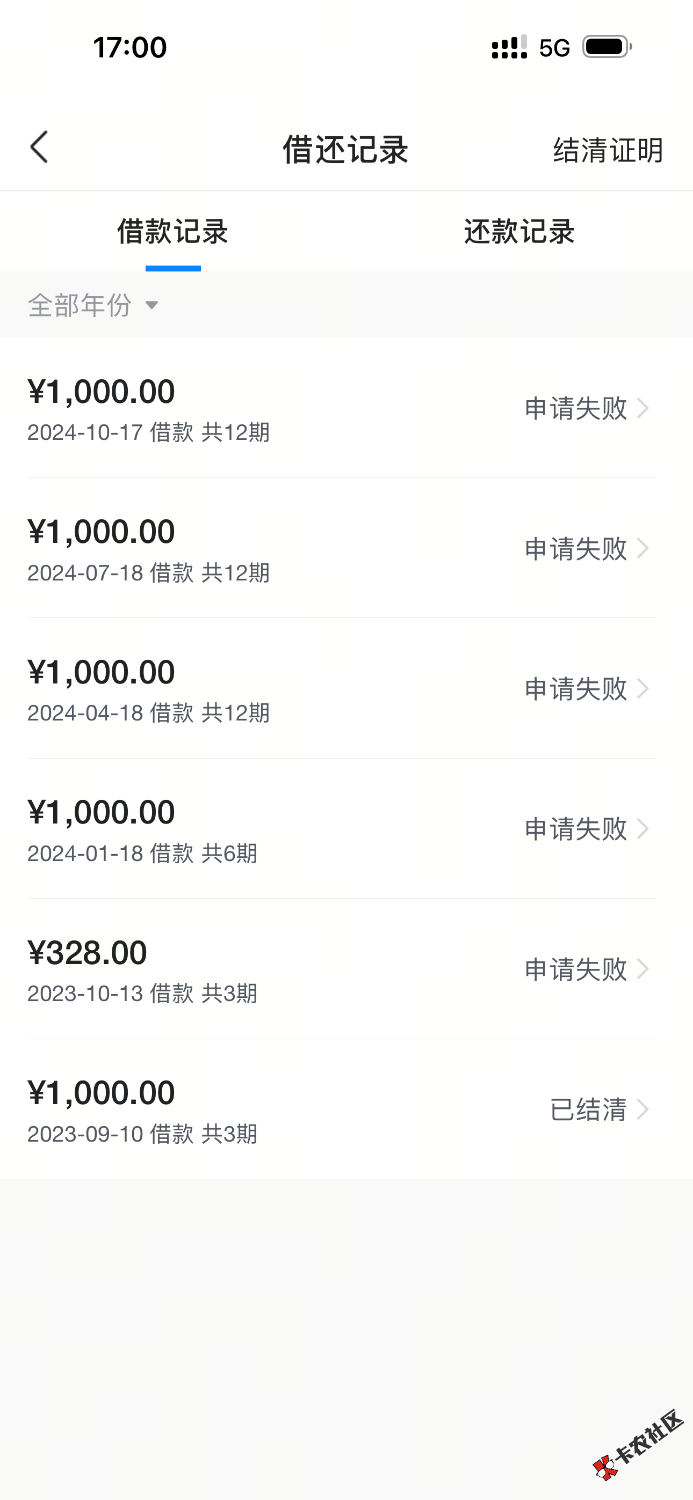Expand the 全部年份 year filter
This screenshot has width=693, height=1500.
tap(93, 305)
